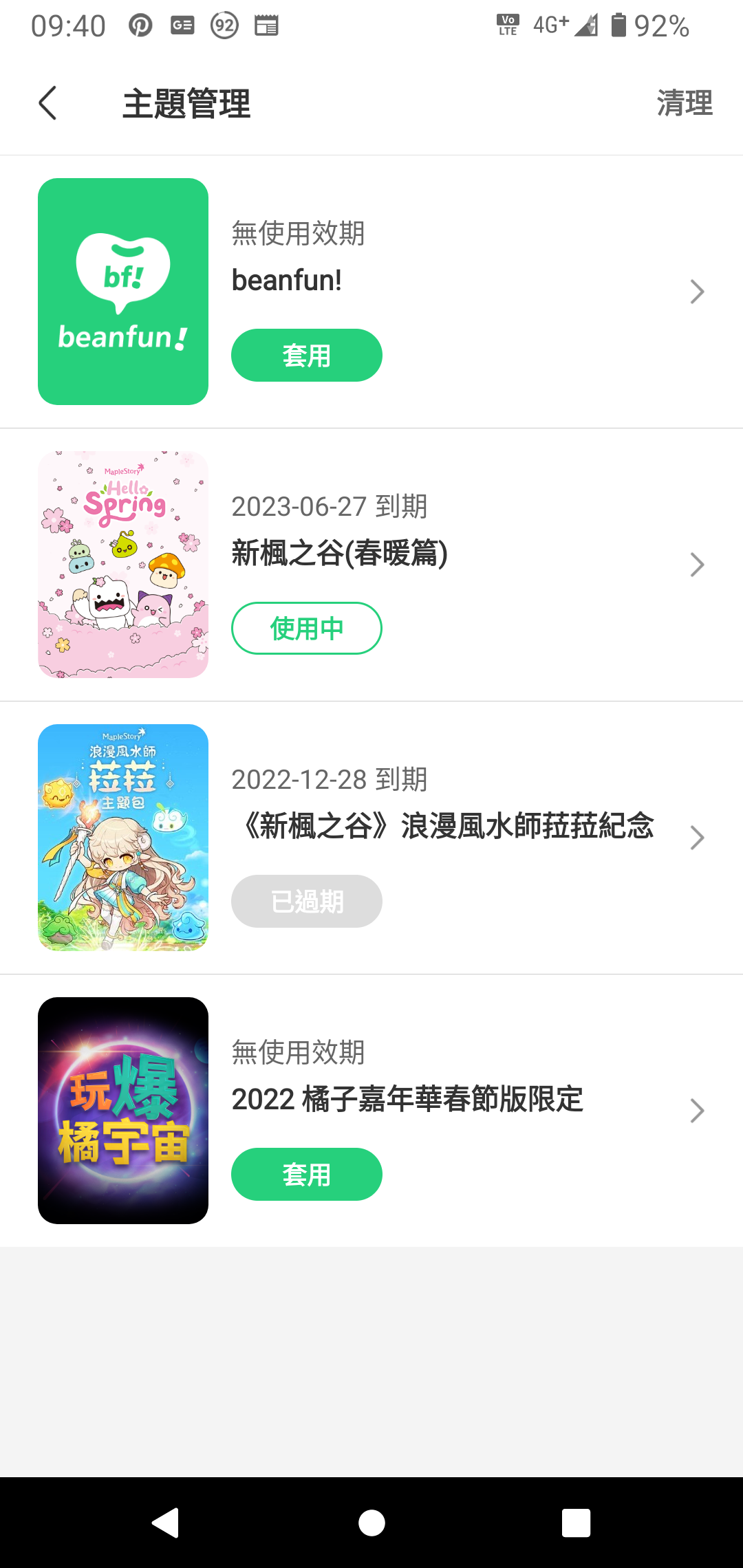Apply the 2022 橘子嘉年華春節版限定 theme
The image size is (743, 1568).
pos(307,1174)
